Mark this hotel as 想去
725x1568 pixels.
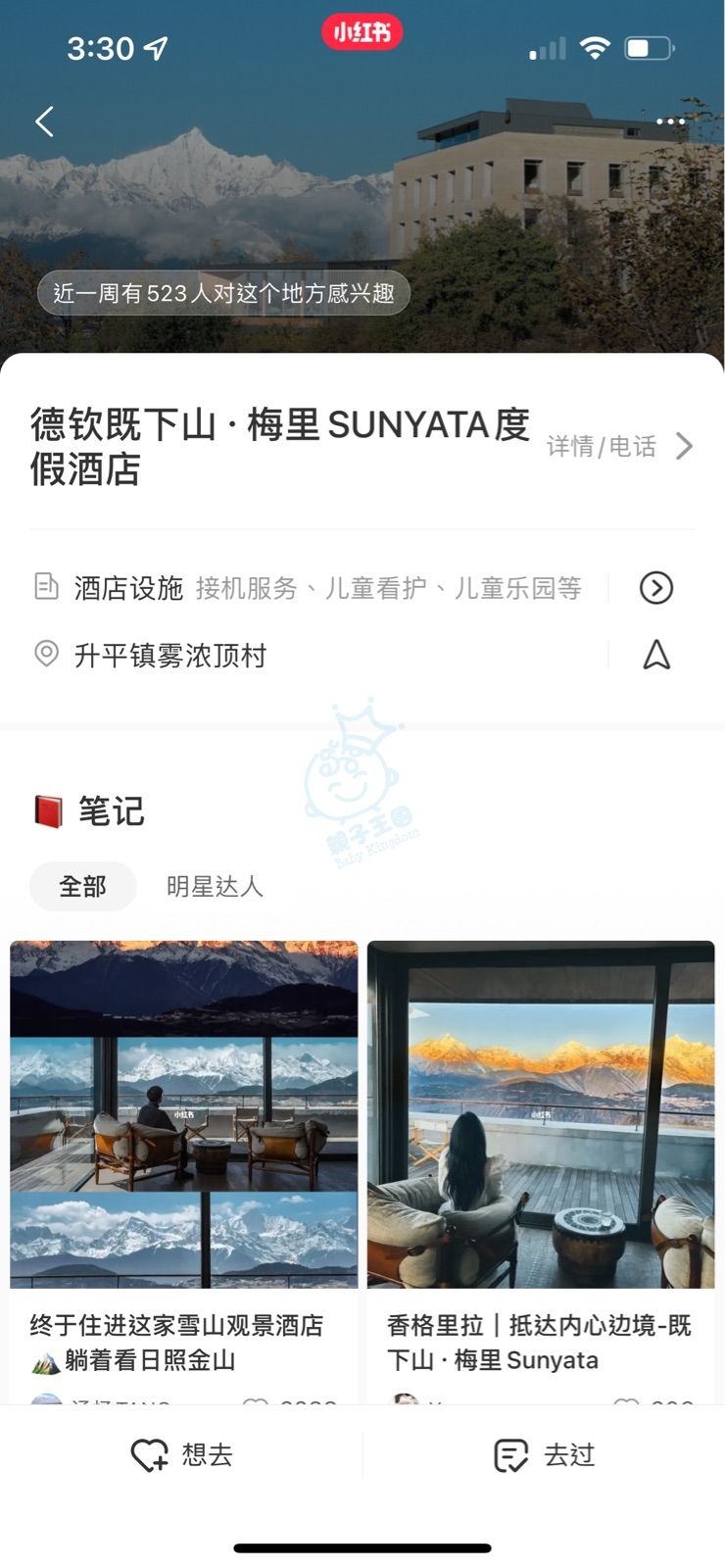182,1455
